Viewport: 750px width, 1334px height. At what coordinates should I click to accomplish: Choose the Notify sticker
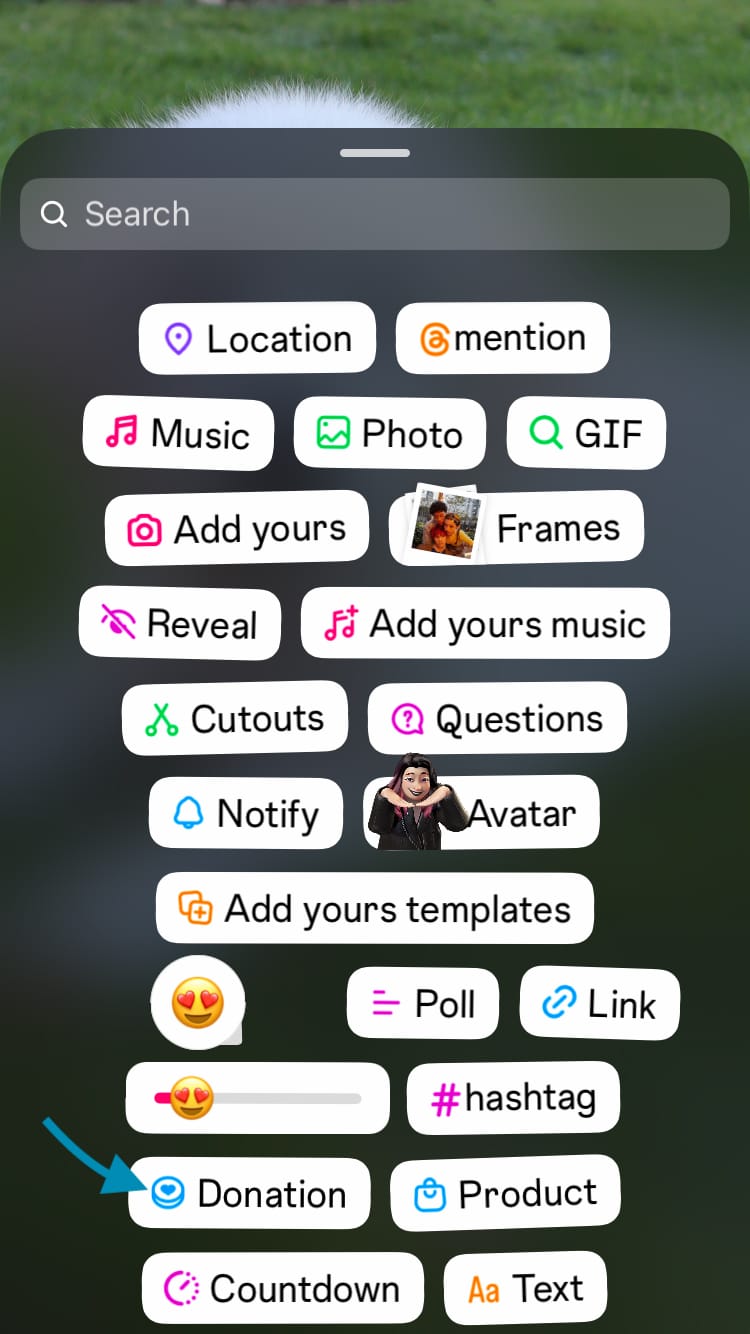246,814
